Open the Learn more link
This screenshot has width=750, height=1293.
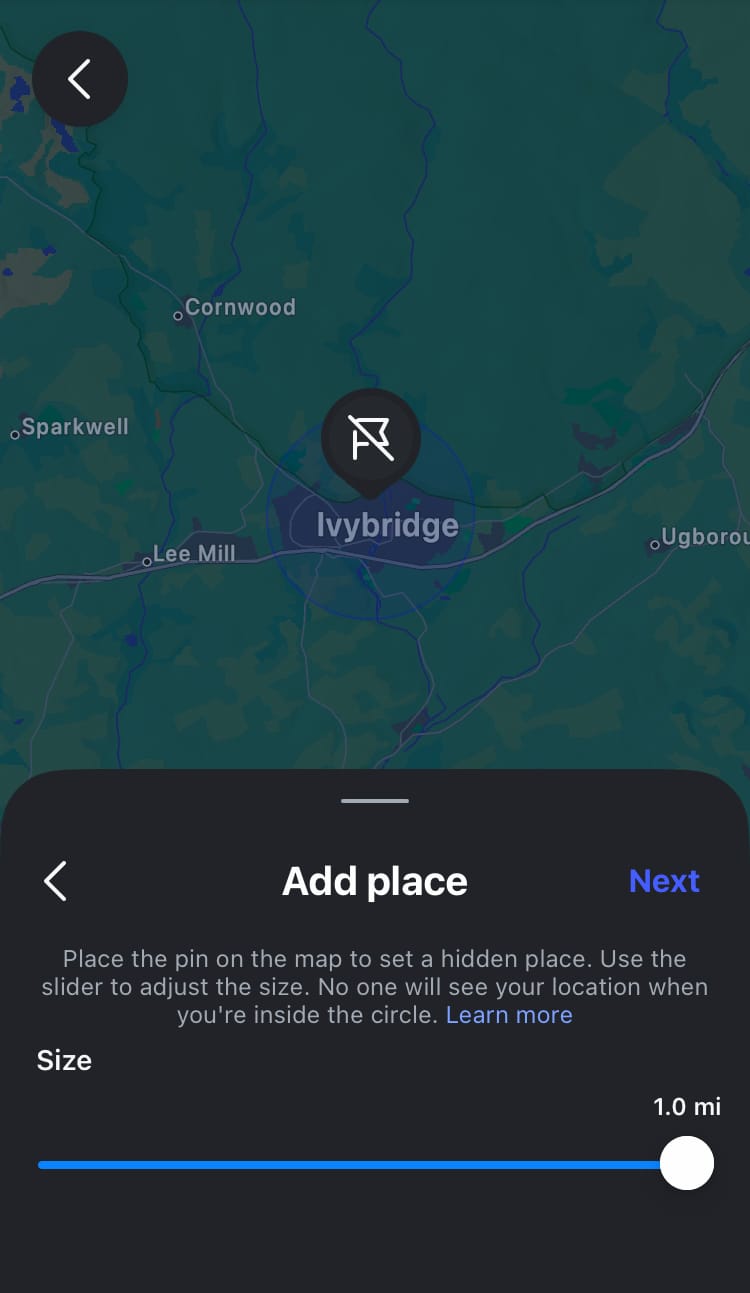pos(509,1015)
